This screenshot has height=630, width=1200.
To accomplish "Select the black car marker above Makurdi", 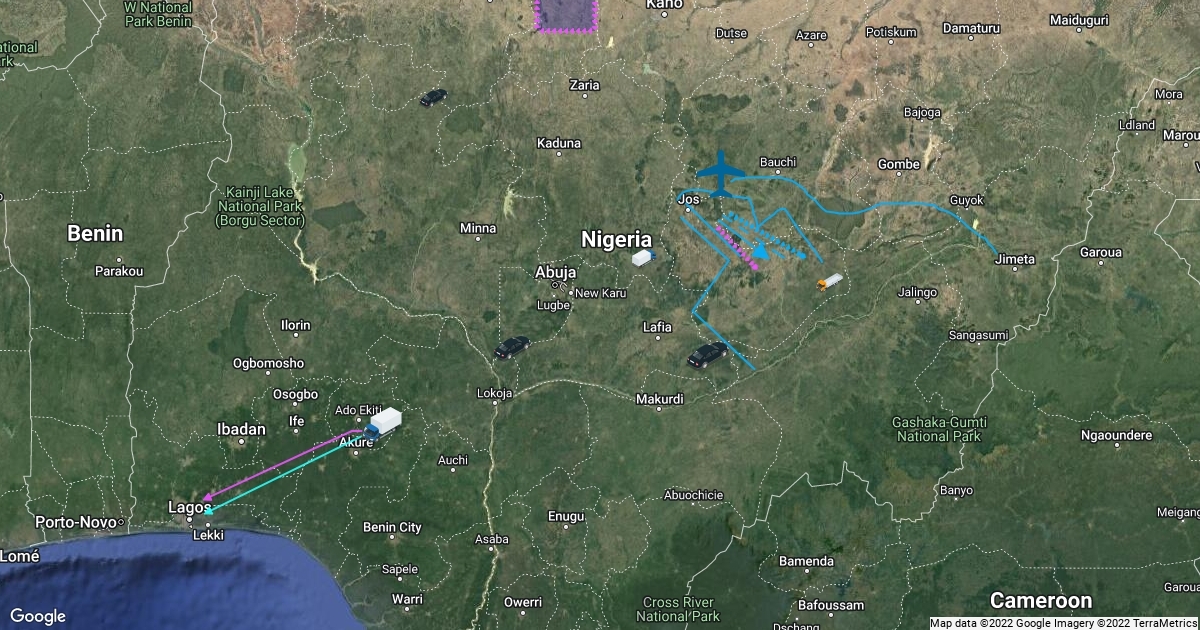I will (707, 355).
